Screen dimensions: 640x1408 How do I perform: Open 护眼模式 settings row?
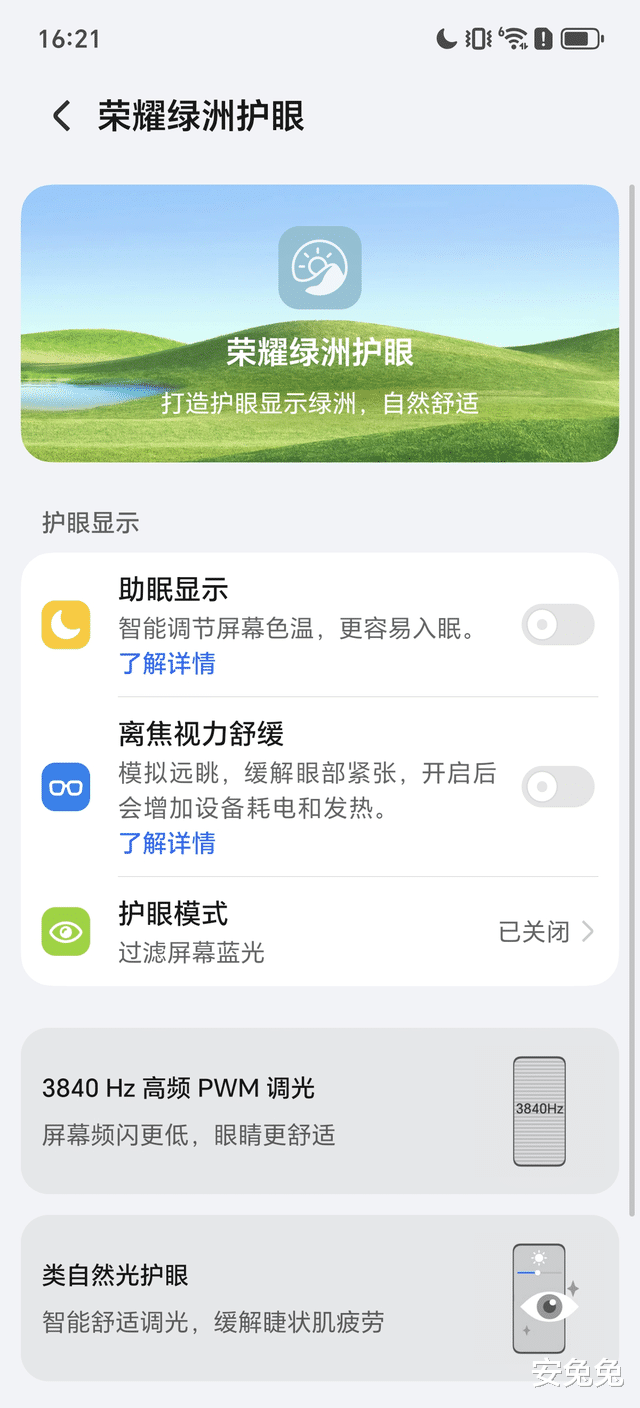coord(320,931)
